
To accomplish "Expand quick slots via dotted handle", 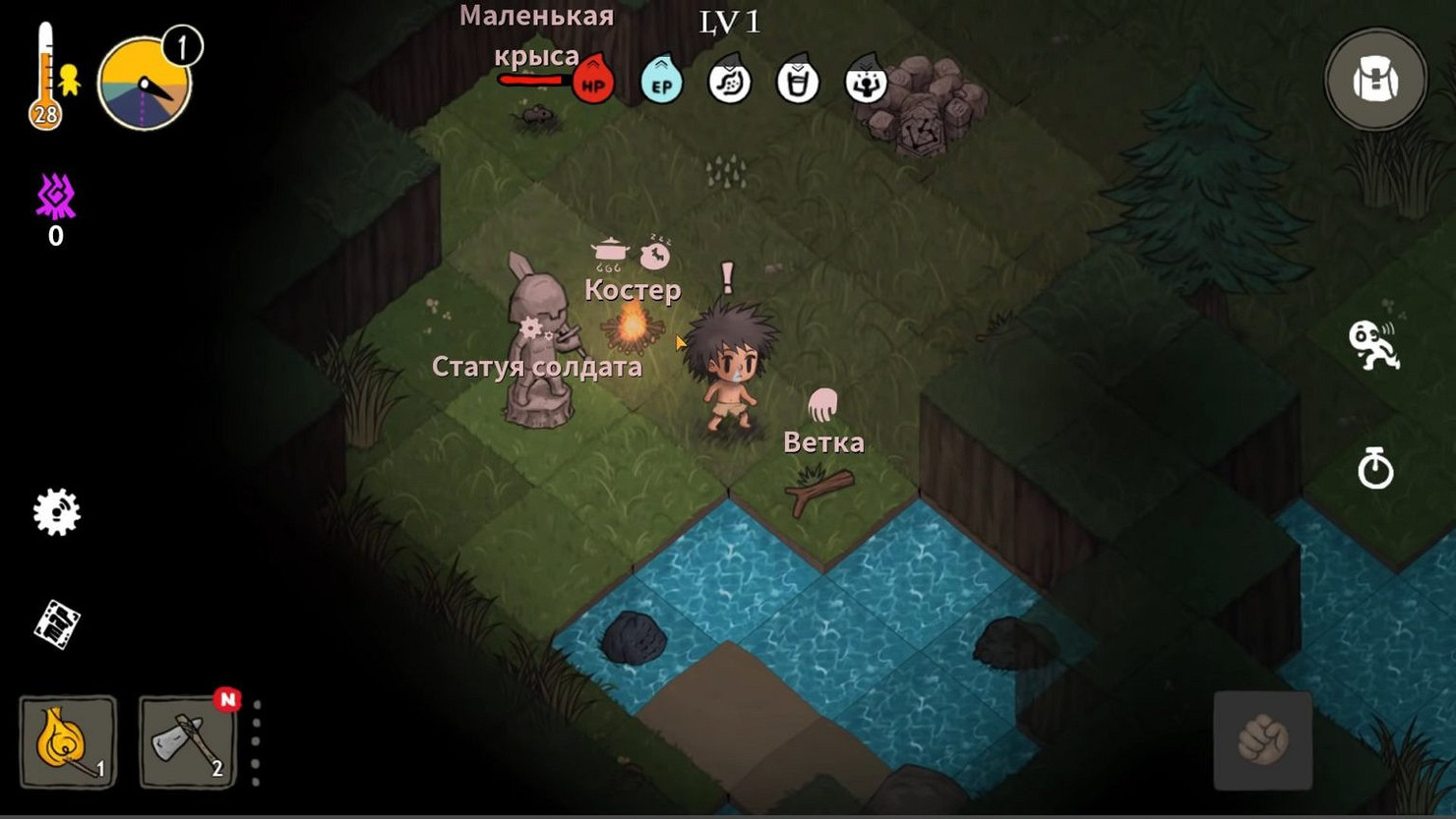I will click(256, 742).
